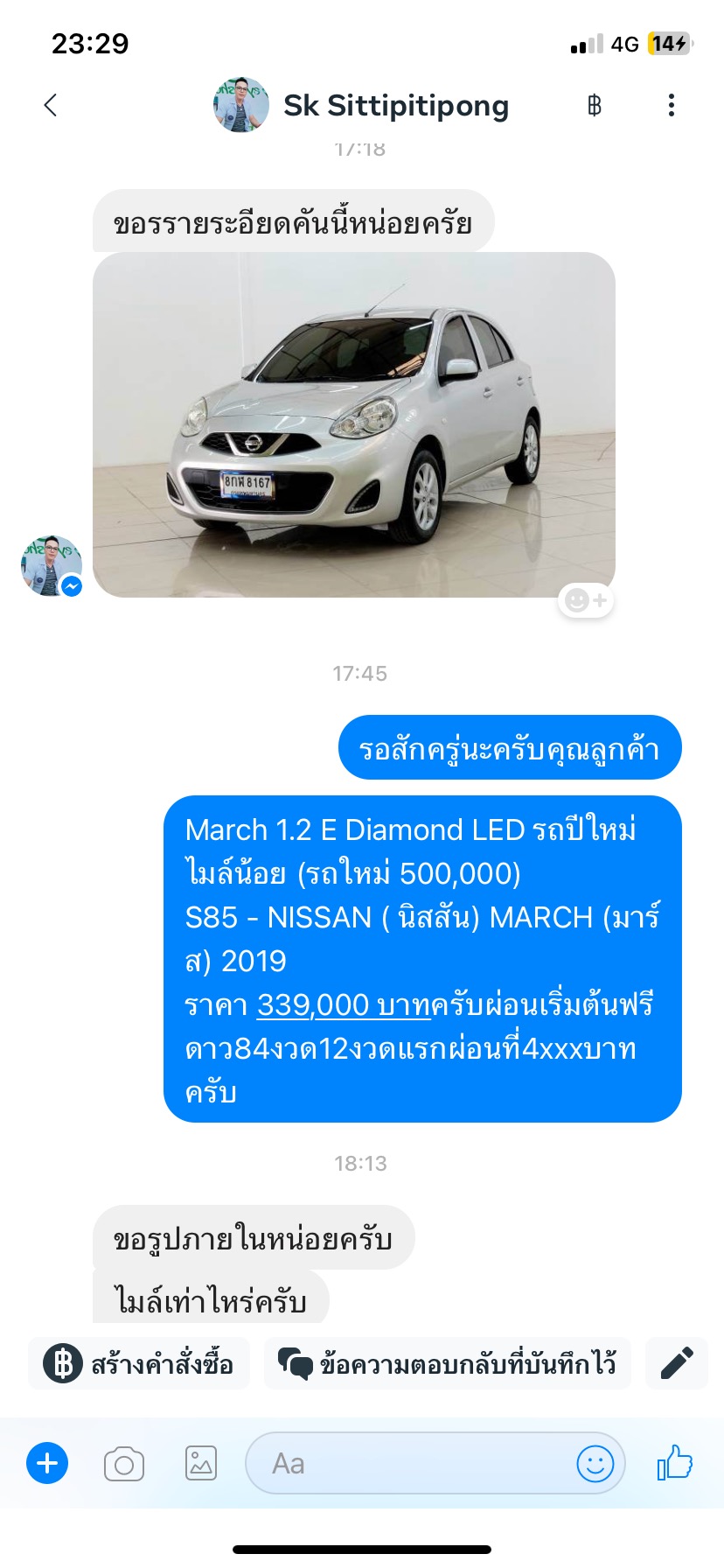Open the emoji picker in message box
The width and height of the screenshot is (724, 1568).
click(x=595, y=1463)
